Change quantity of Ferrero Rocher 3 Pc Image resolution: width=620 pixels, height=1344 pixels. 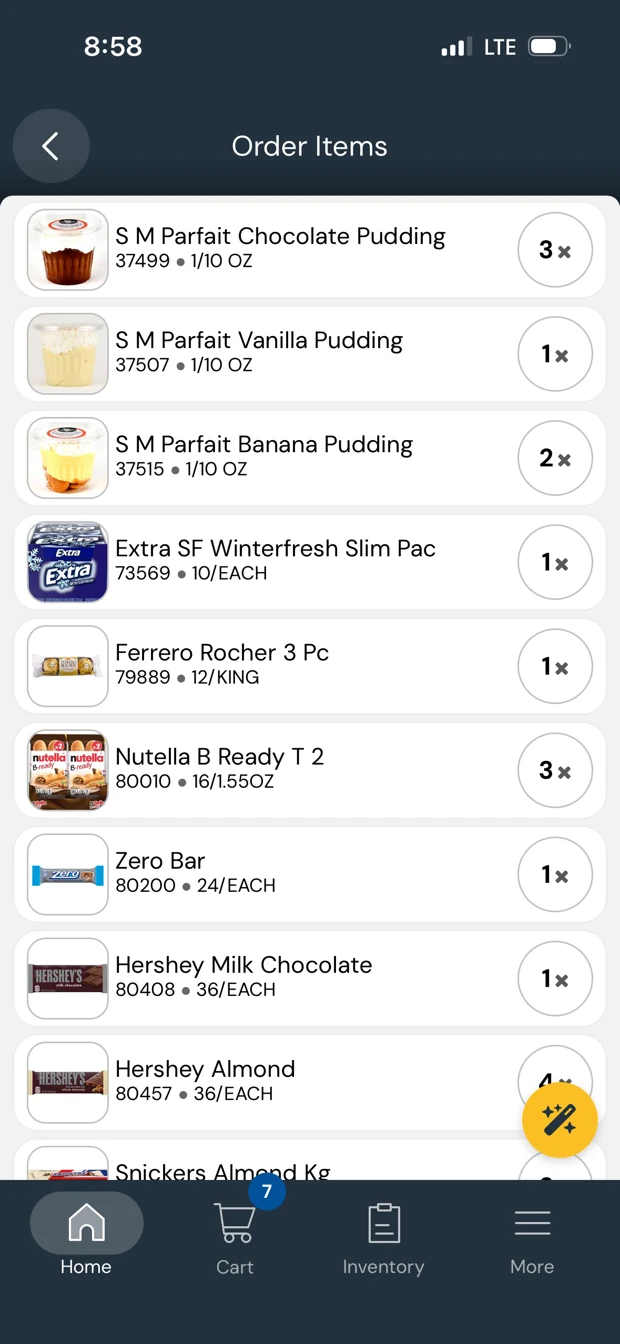pos(555,666)
